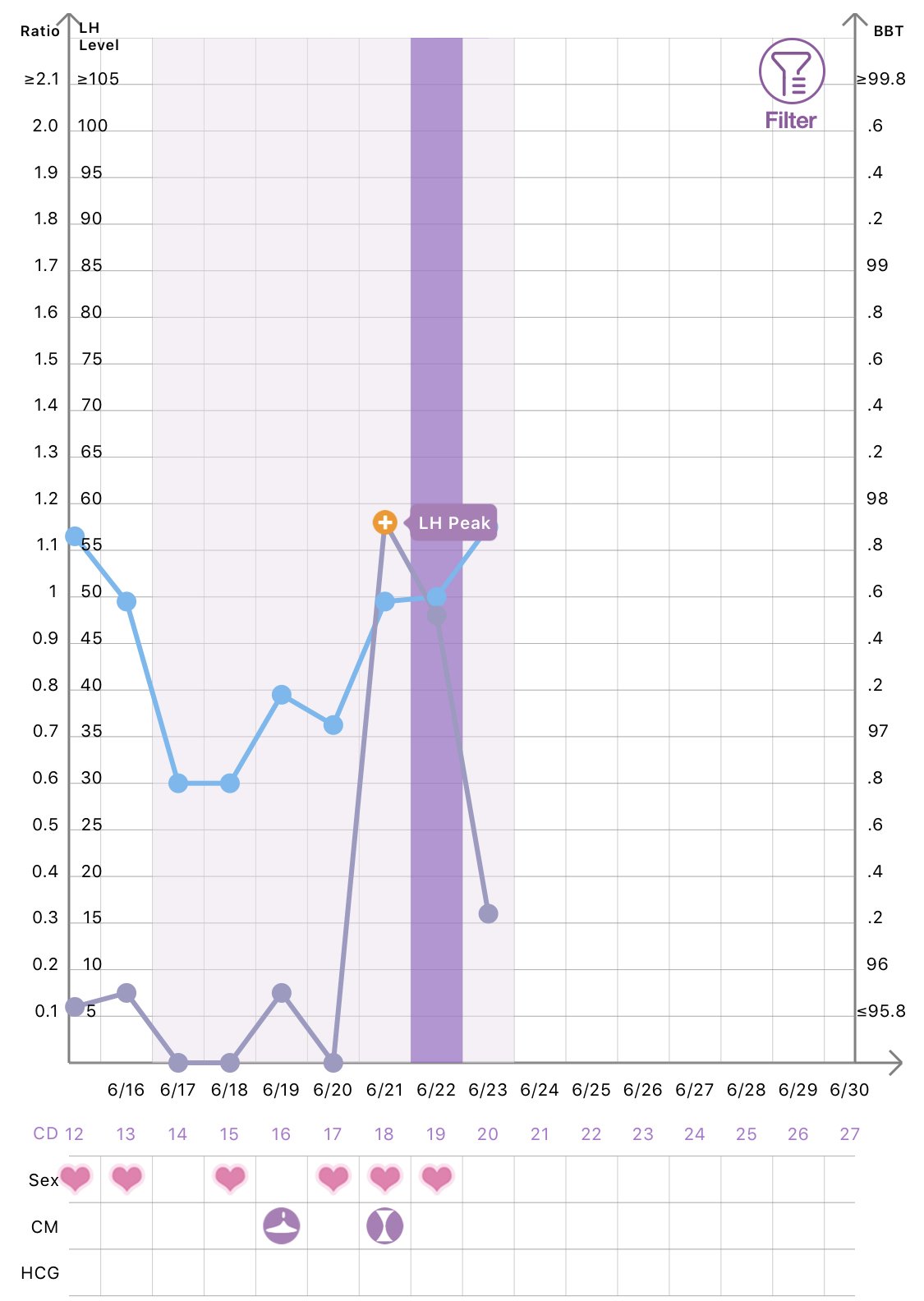Tap the orange LH Peak marker
This screenshot has height=1301, width=924.
pos(384,522)
